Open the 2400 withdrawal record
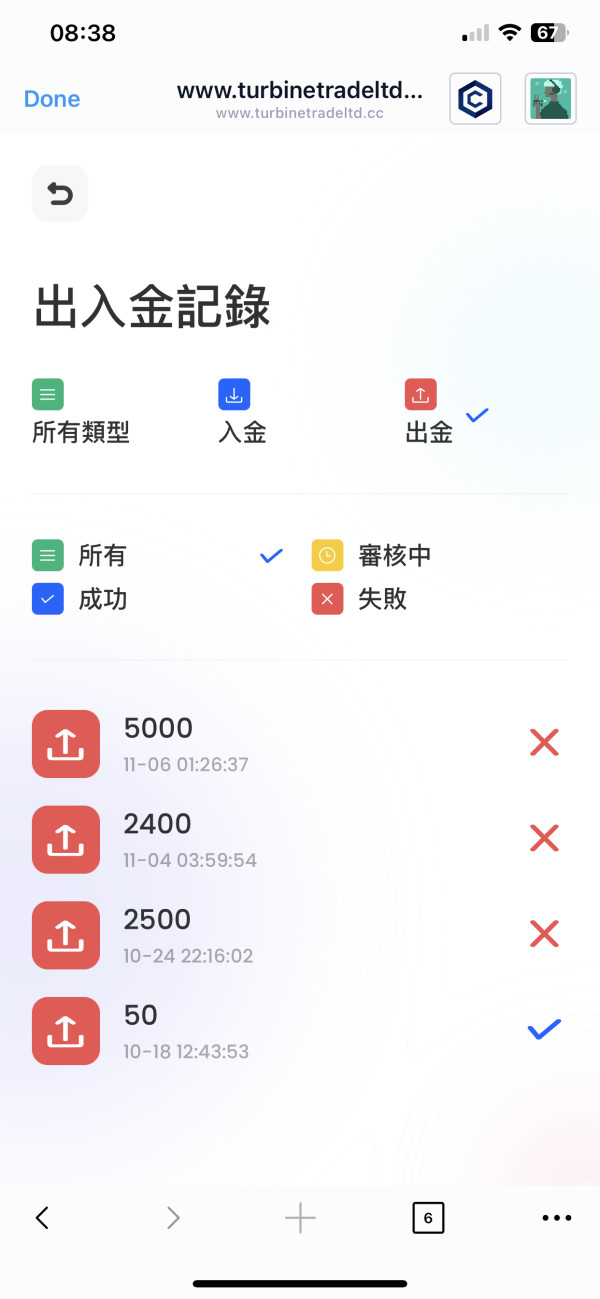Viewport: 600px width, 1299px height. click(x=300, y=839)
